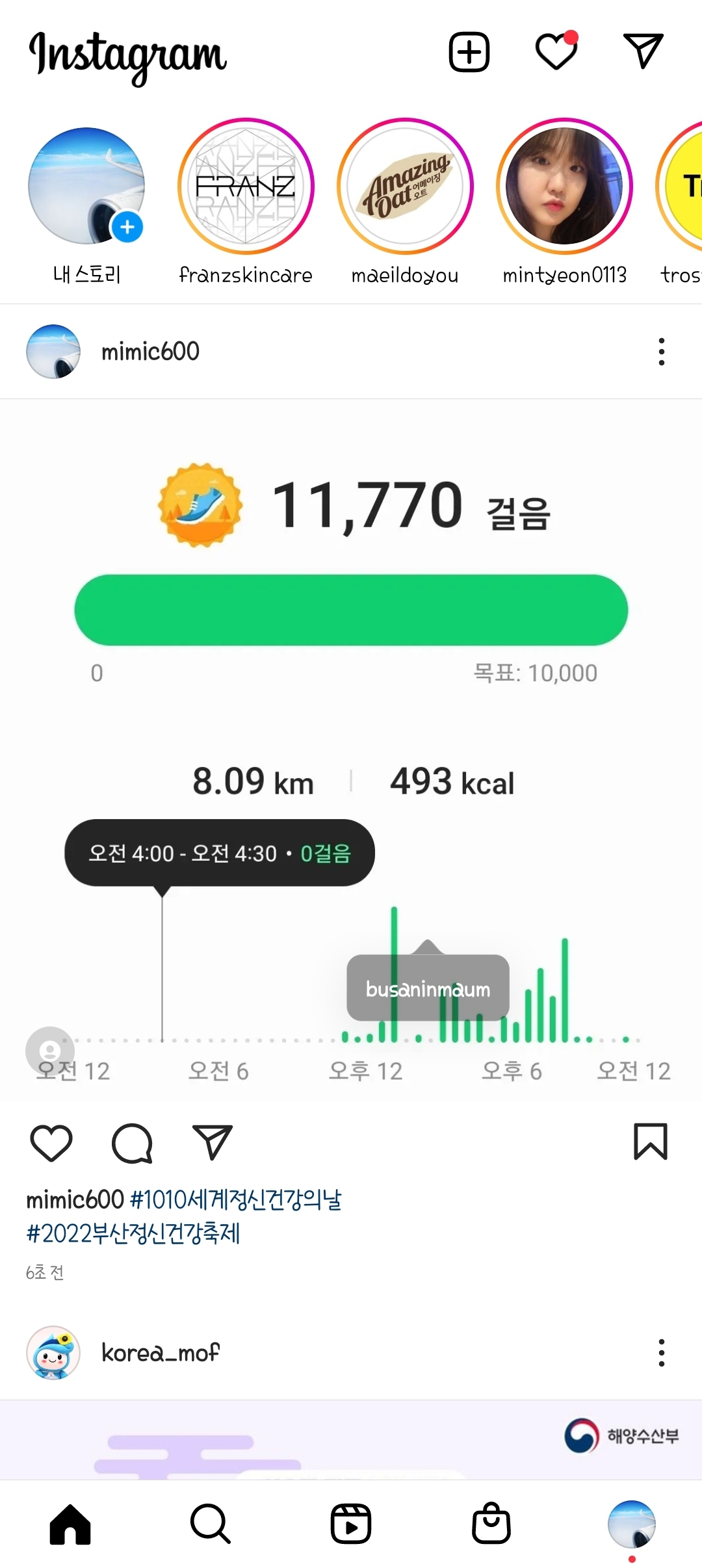Image resolution: width=702 pixels, height=1568 pixels.
Task: View franzskincare's story
Action: 246,187
